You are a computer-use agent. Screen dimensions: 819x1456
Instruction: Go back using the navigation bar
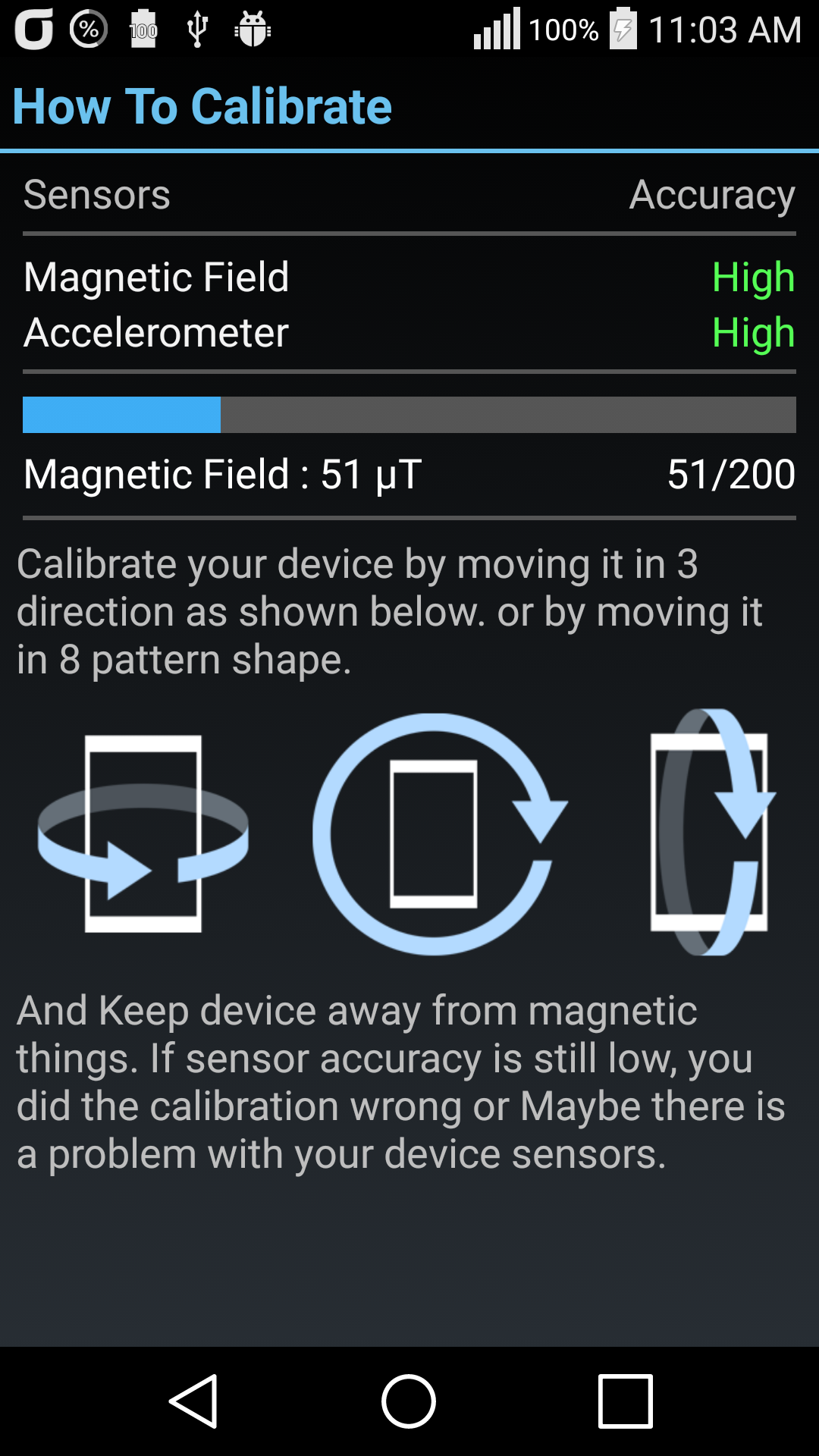click(194, 1401)
